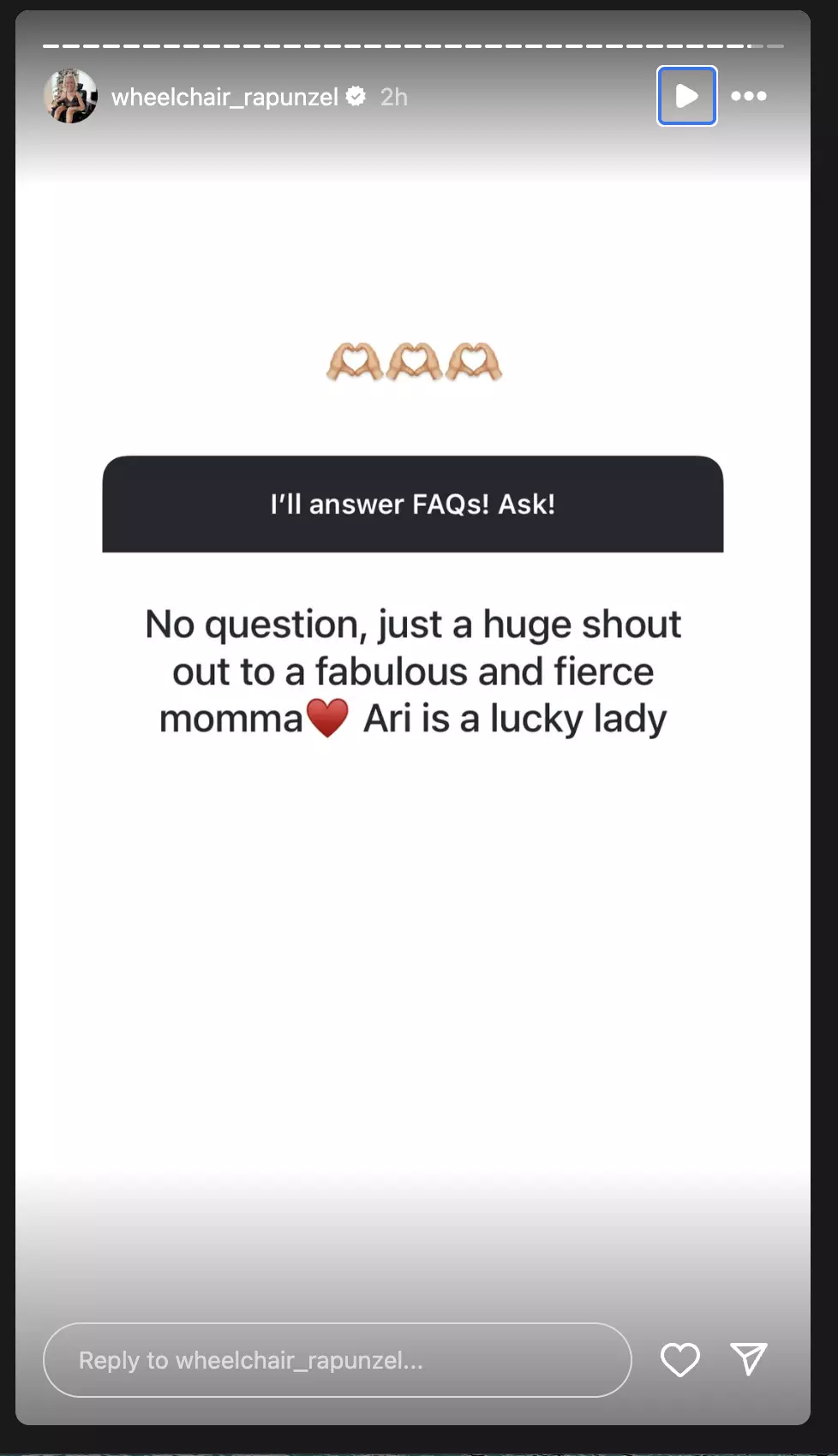
Task: Open the three-dot more options menu
Action: pos(749,96)
